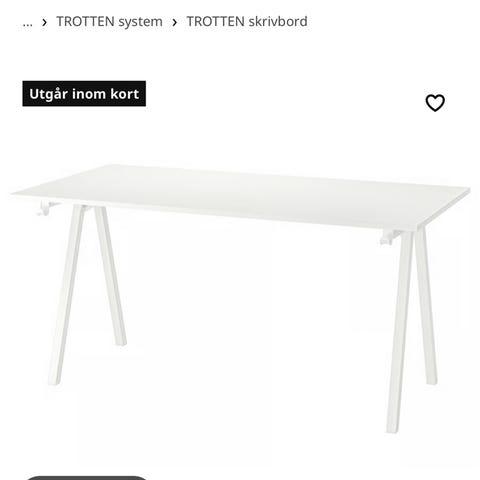
Task: Open the TROTTEN skrivbord breadcrumb link
Action: 247,22
